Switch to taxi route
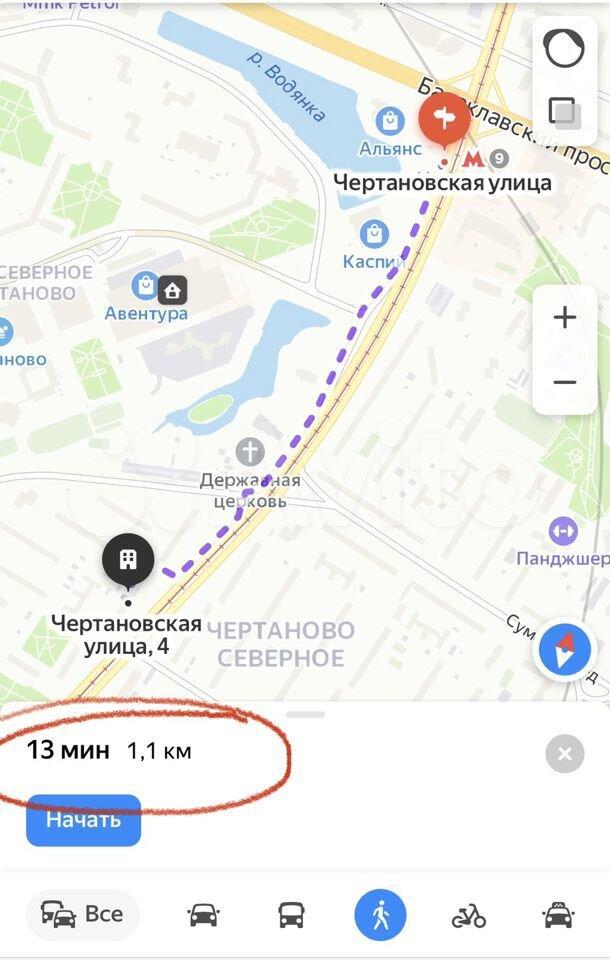610x960 pixels. (558, 914)
